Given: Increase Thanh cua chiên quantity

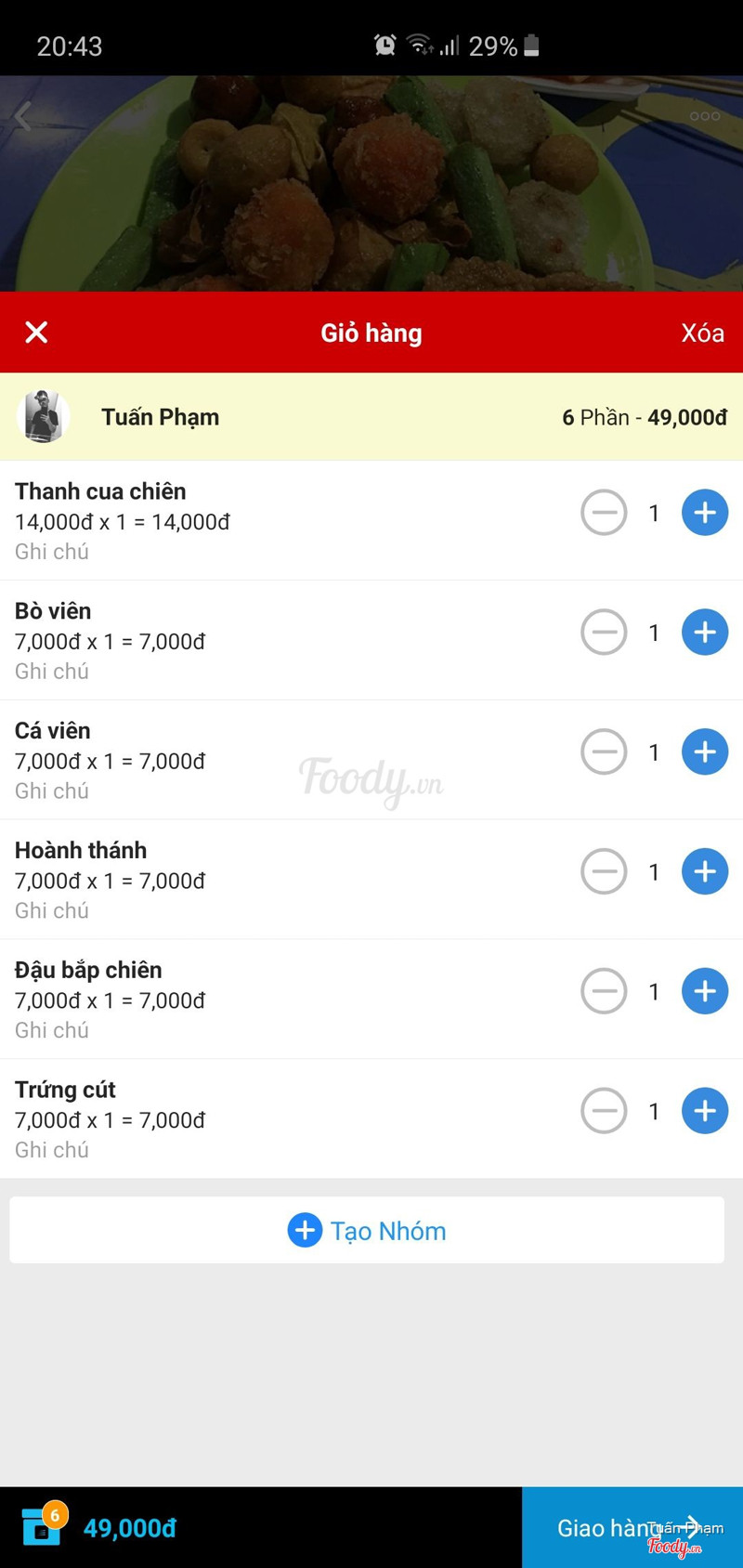Looking at the screenshot, I should pyautogui.click(x=705, y=513).
